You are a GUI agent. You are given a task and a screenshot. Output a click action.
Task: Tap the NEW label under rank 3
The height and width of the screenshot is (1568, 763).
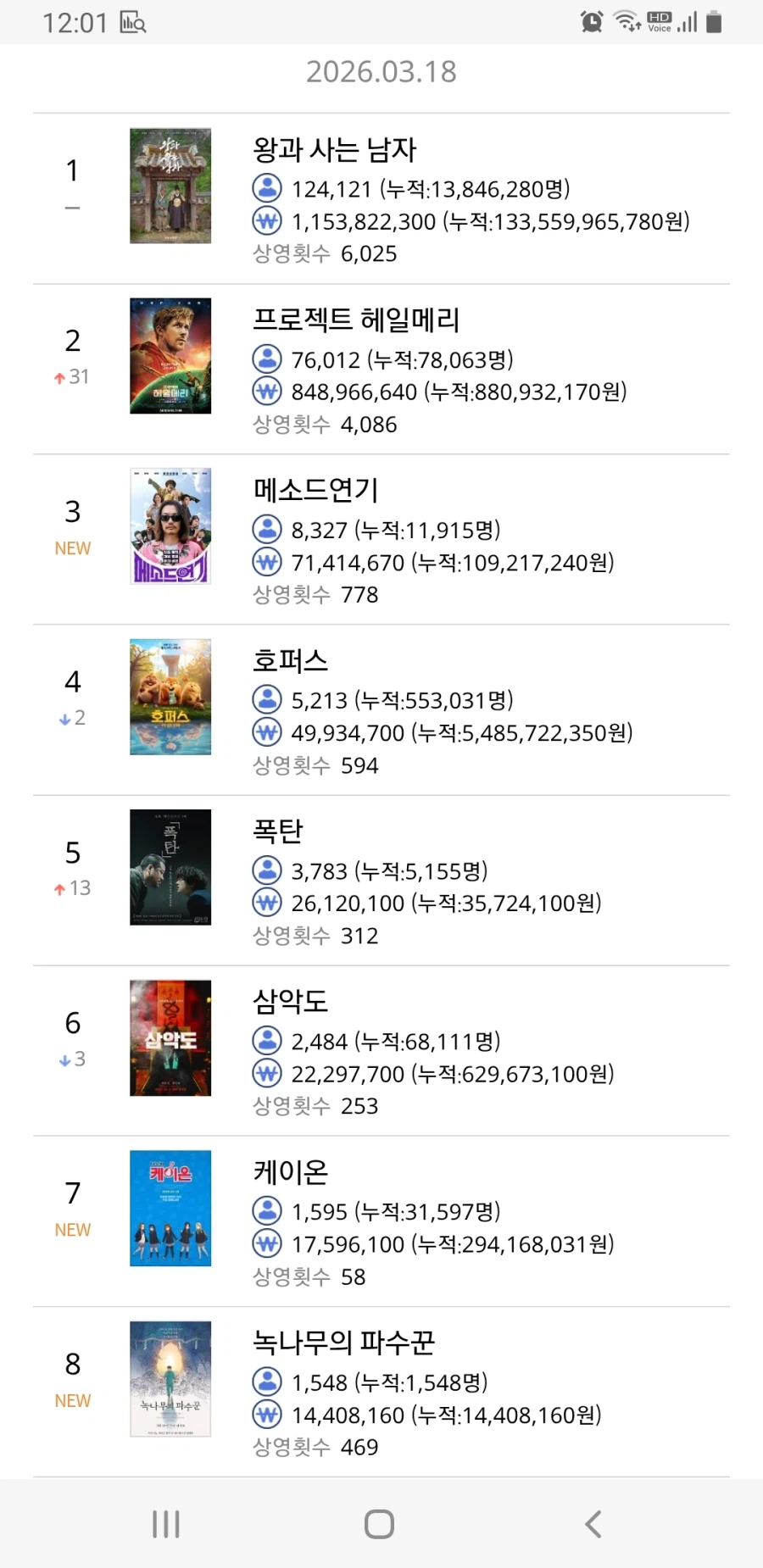click(72, 548)
